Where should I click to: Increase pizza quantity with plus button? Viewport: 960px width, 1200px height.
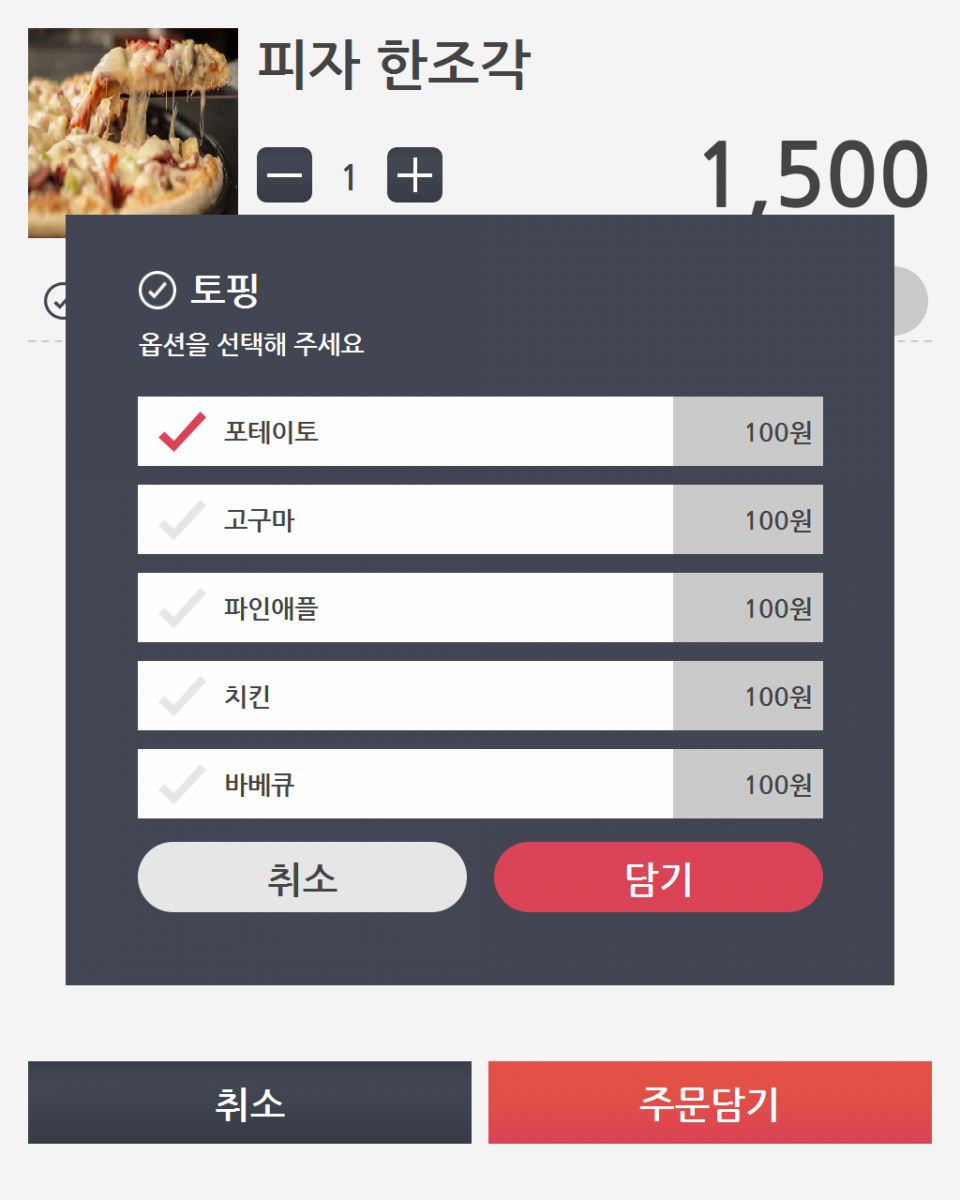click(414, 176)
